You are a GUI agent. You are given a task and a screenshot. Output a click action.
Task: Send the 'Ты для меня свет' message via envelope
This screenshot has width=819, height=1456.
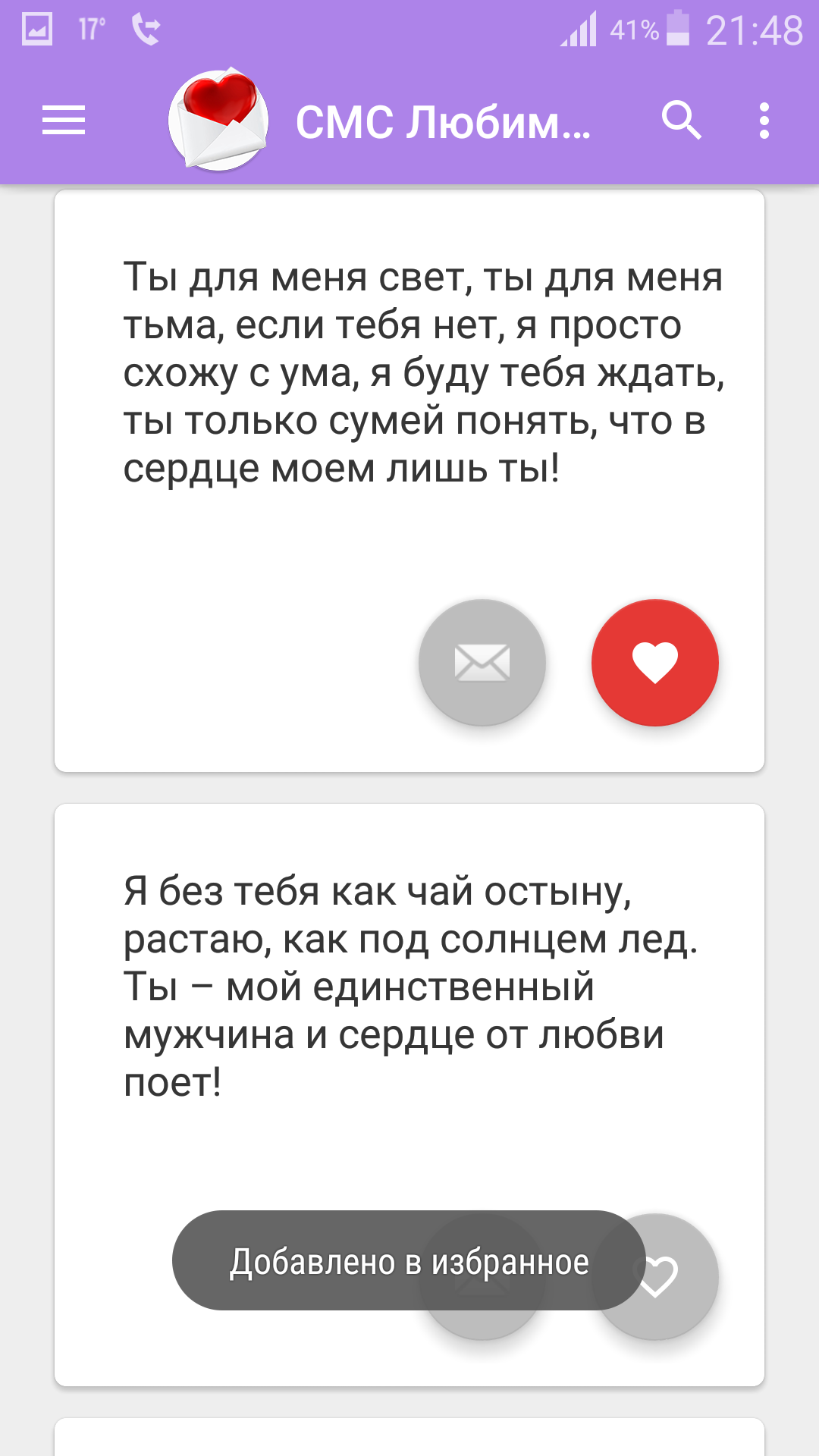pyautogui.click(x=482, y=662)
